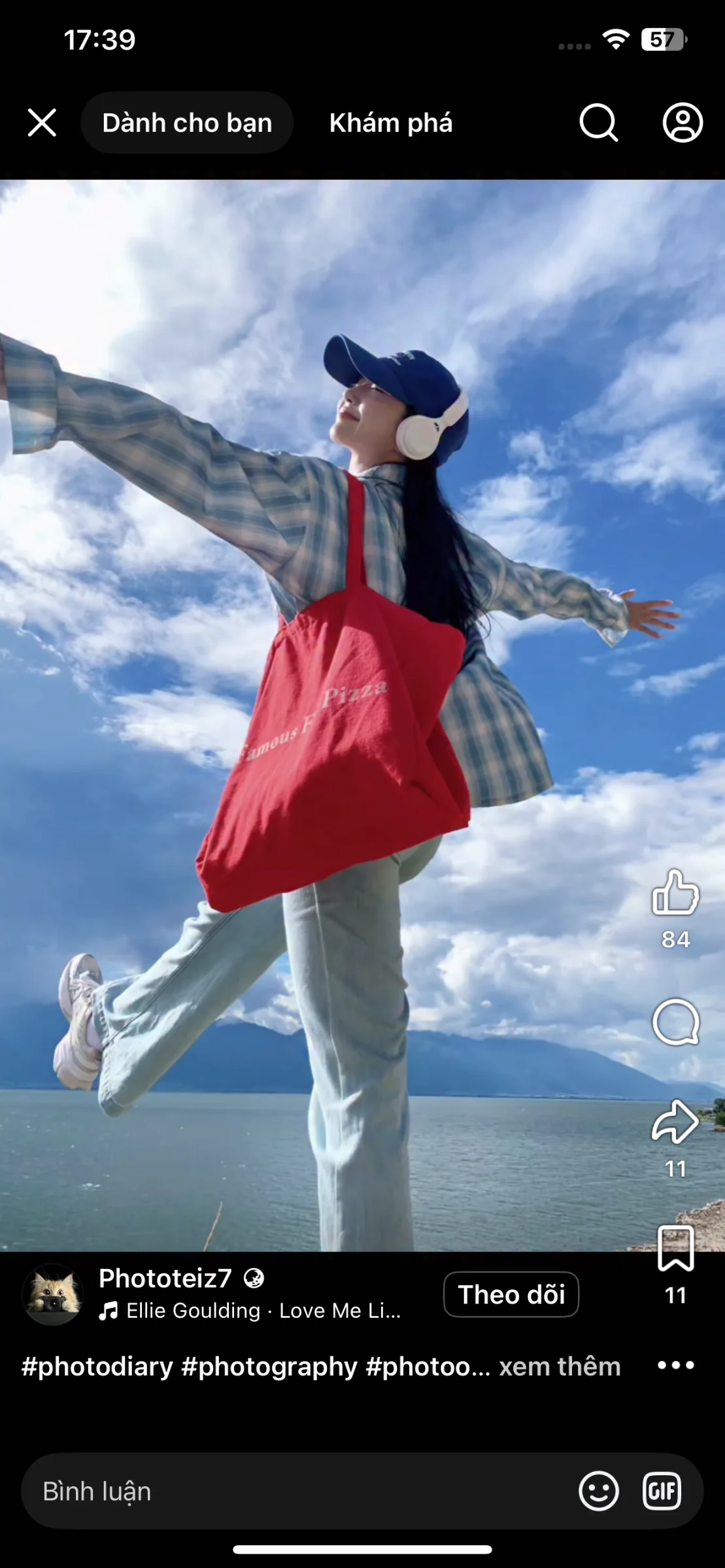The image size is (725, 1568).
Task: Open the three-dot more options menu
Action: tap(676, 1365)
